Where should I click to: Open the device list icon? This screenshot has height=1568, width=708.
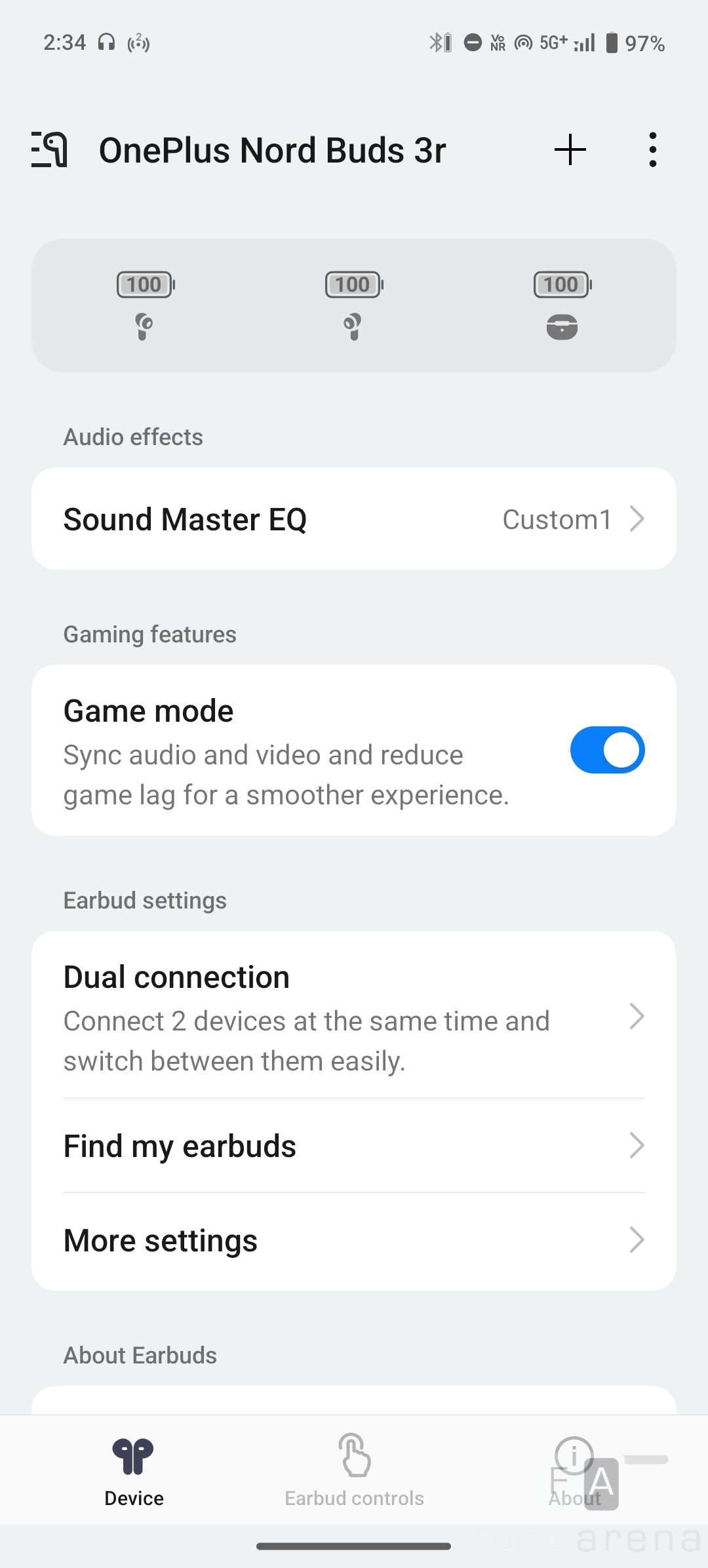[50, 149]
